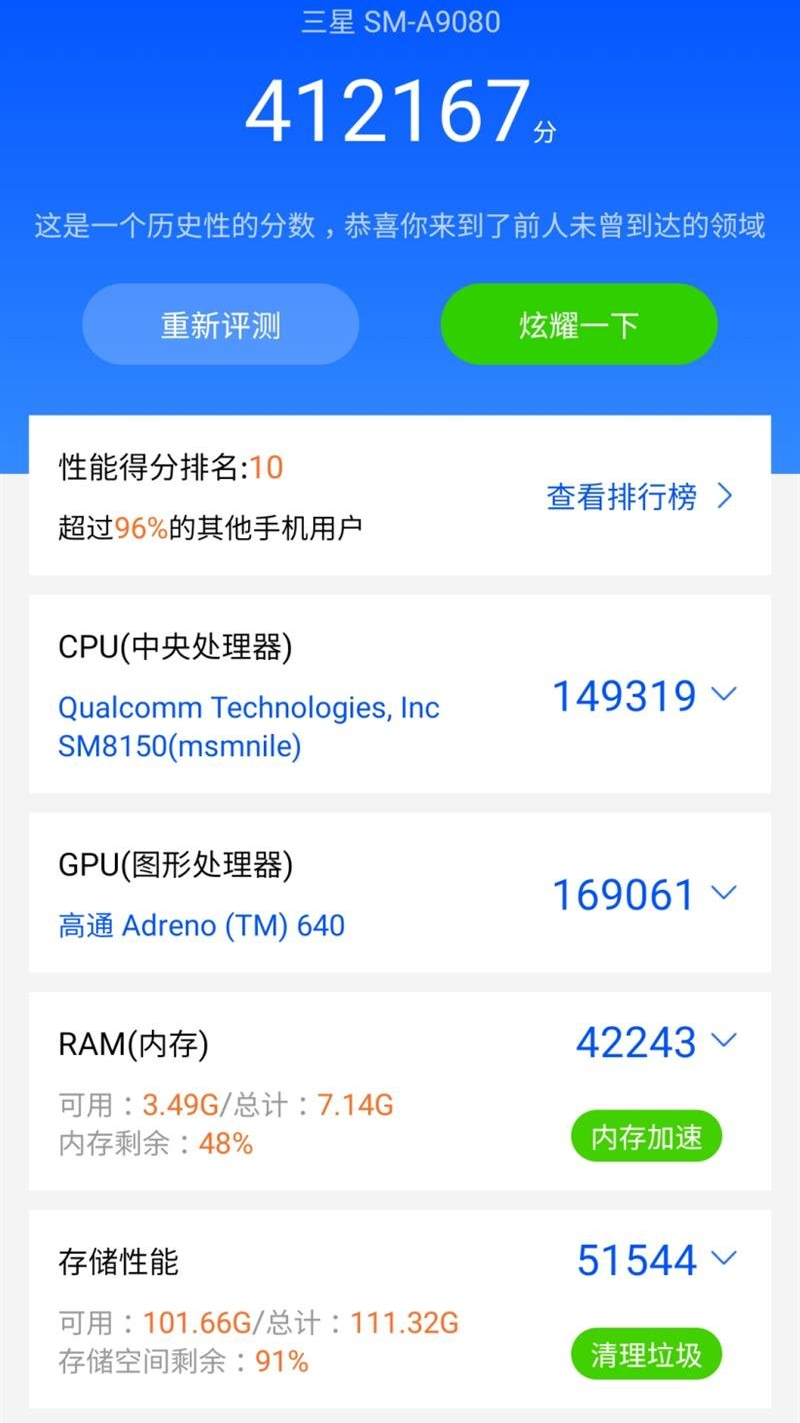800x1423 pixels.
Task: Open the 查看排行榜 ranking list
Action: point(640,497)
